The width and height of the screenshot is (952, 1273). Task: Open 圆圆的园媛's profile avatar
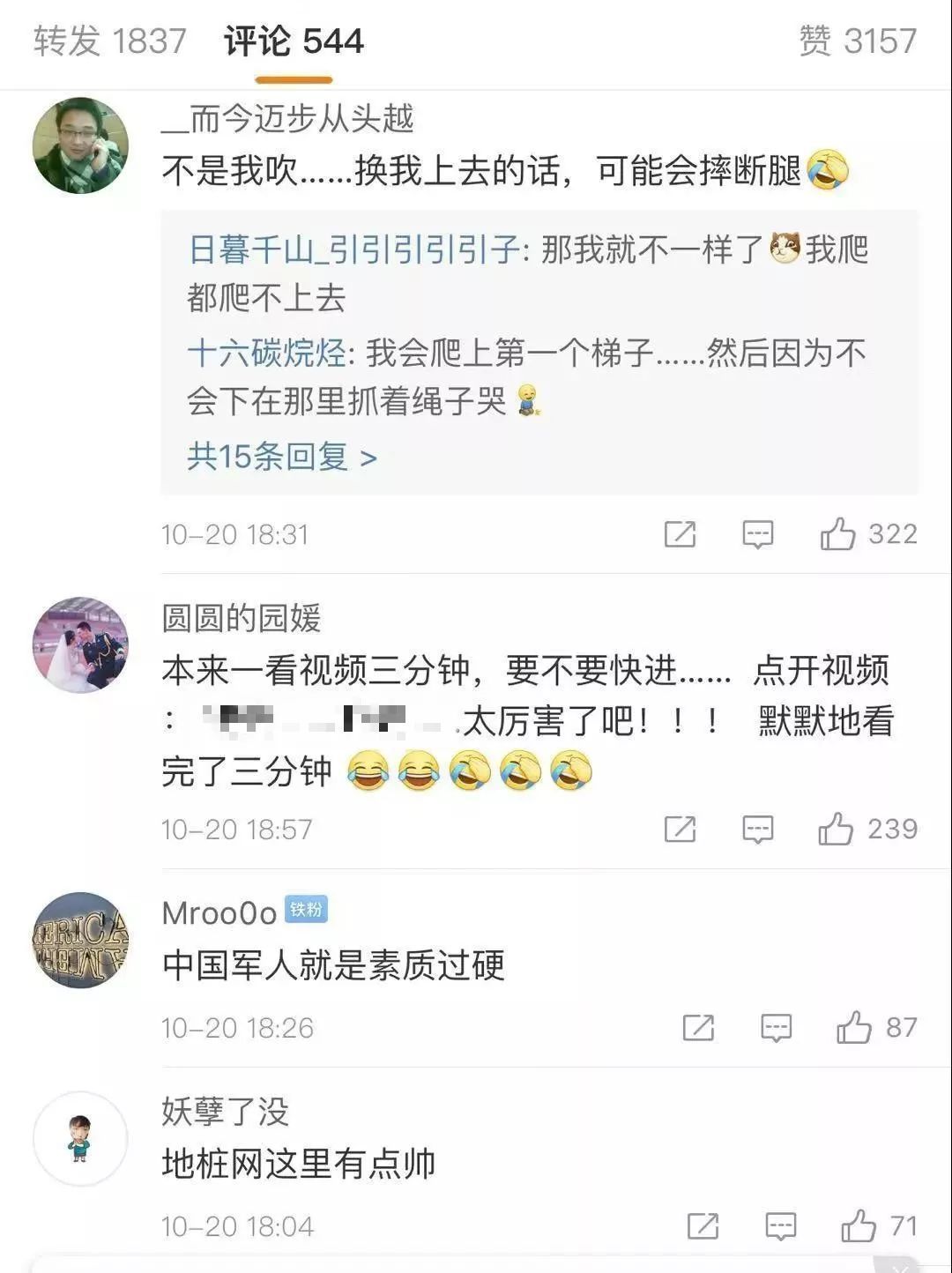pyautogui.click(x=80, y=645)
